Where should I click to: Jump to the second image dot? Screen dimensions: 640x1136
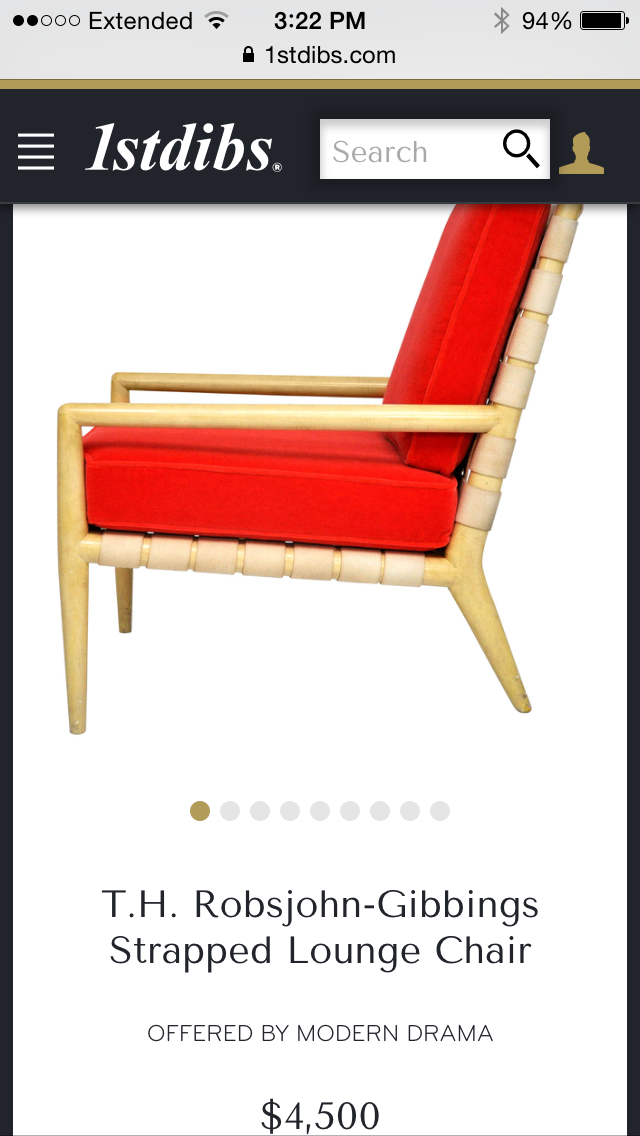230,811
